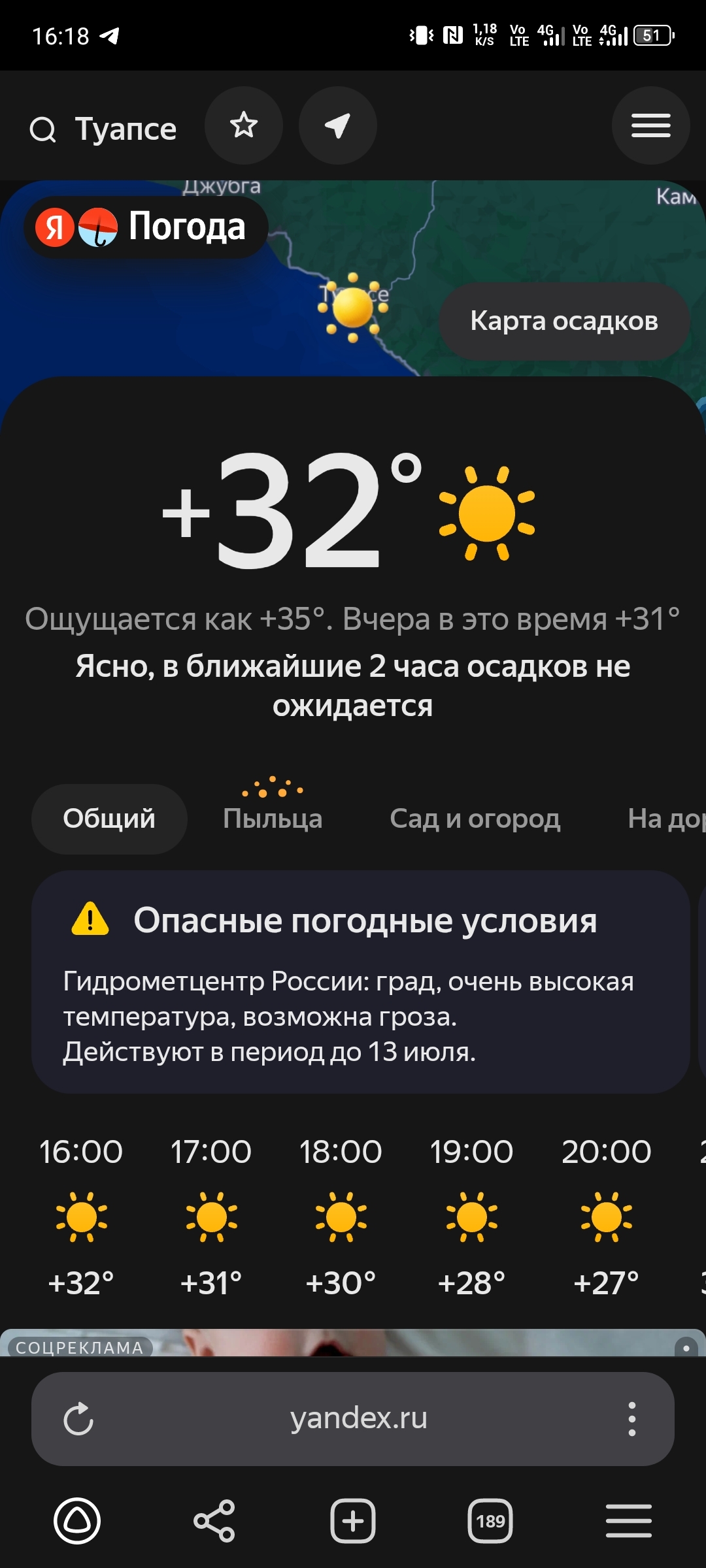Switch to the Пыльца tab

coord(273,819)
